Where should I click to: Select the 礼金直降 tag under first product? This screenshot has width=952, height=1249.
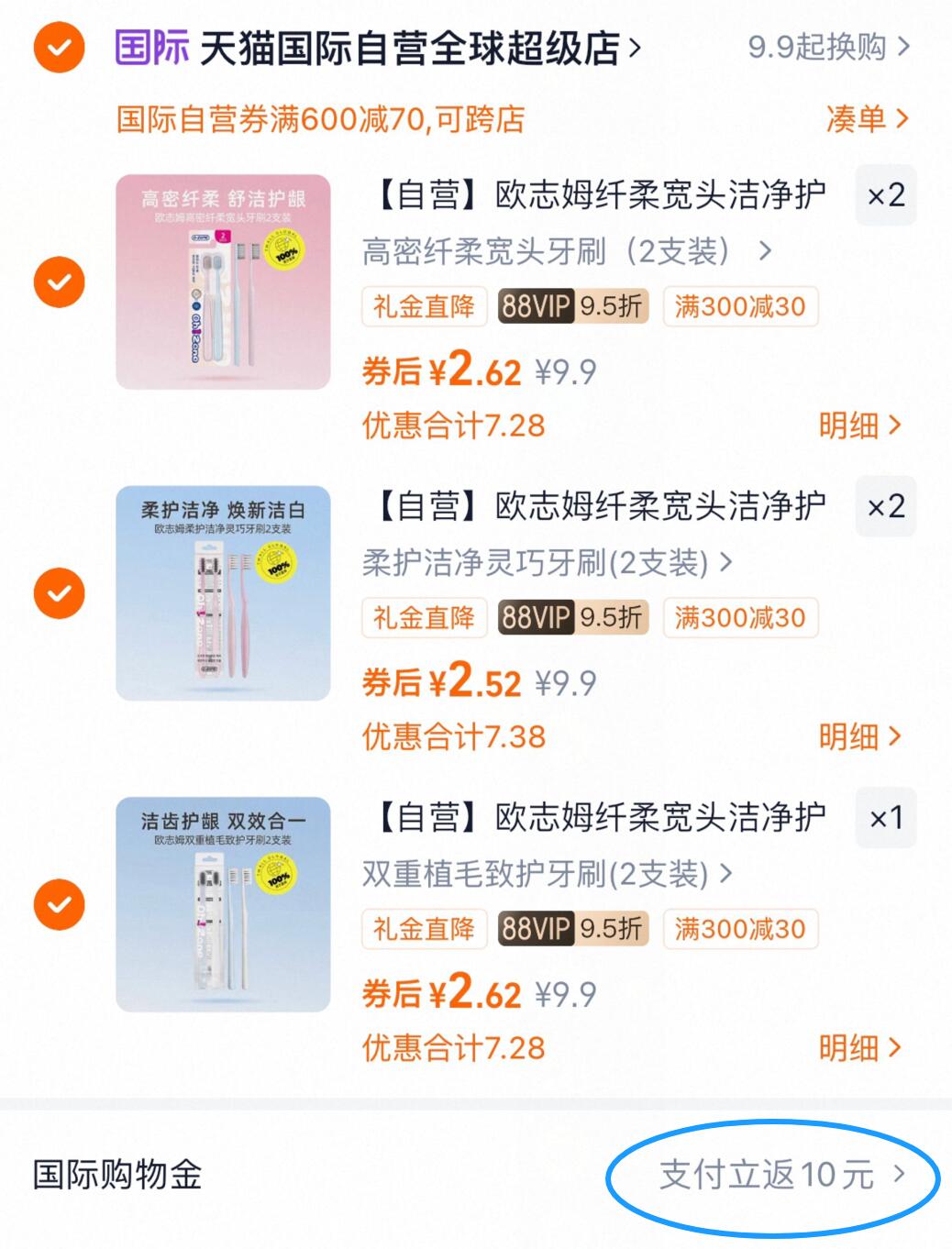(424, 307)
